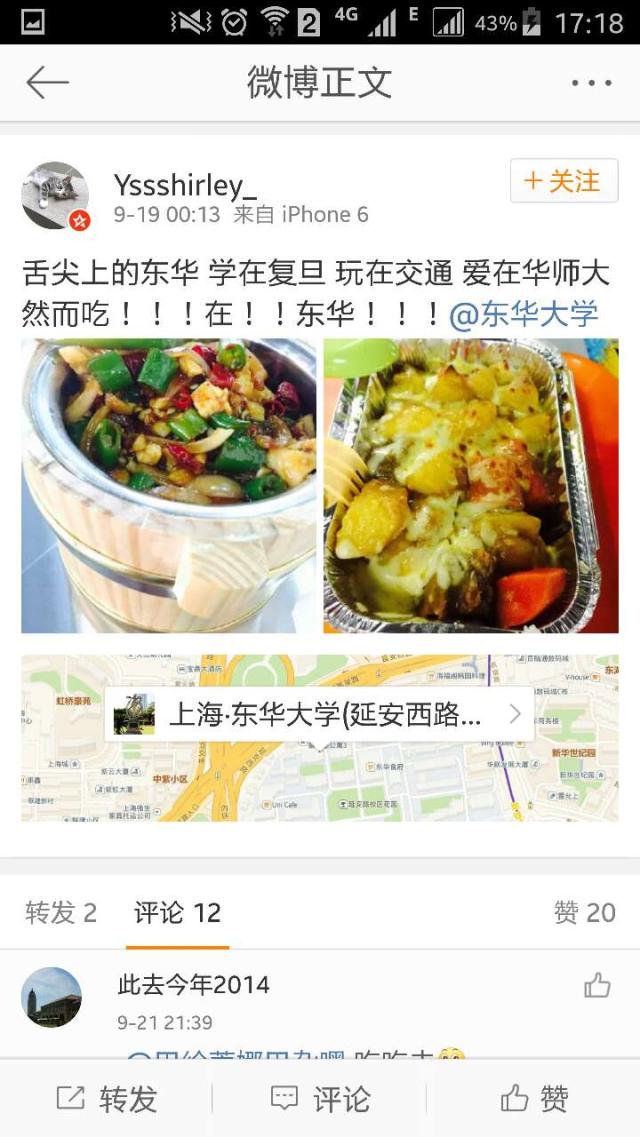Switch to the 评论 12 tab
This screenshot has height=1137, width=640.
coord(177,912)
